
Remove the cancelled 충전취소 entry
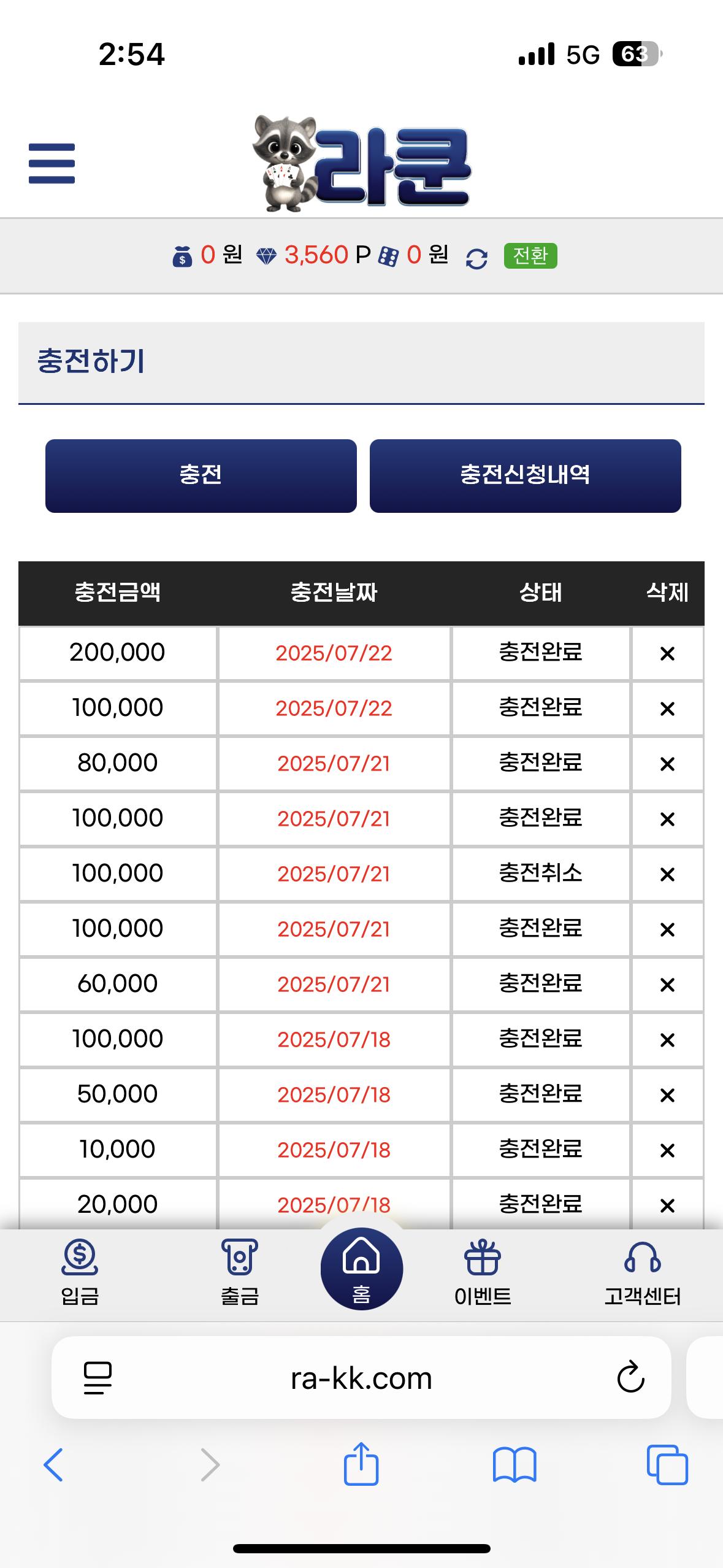(x=667, y=874)
